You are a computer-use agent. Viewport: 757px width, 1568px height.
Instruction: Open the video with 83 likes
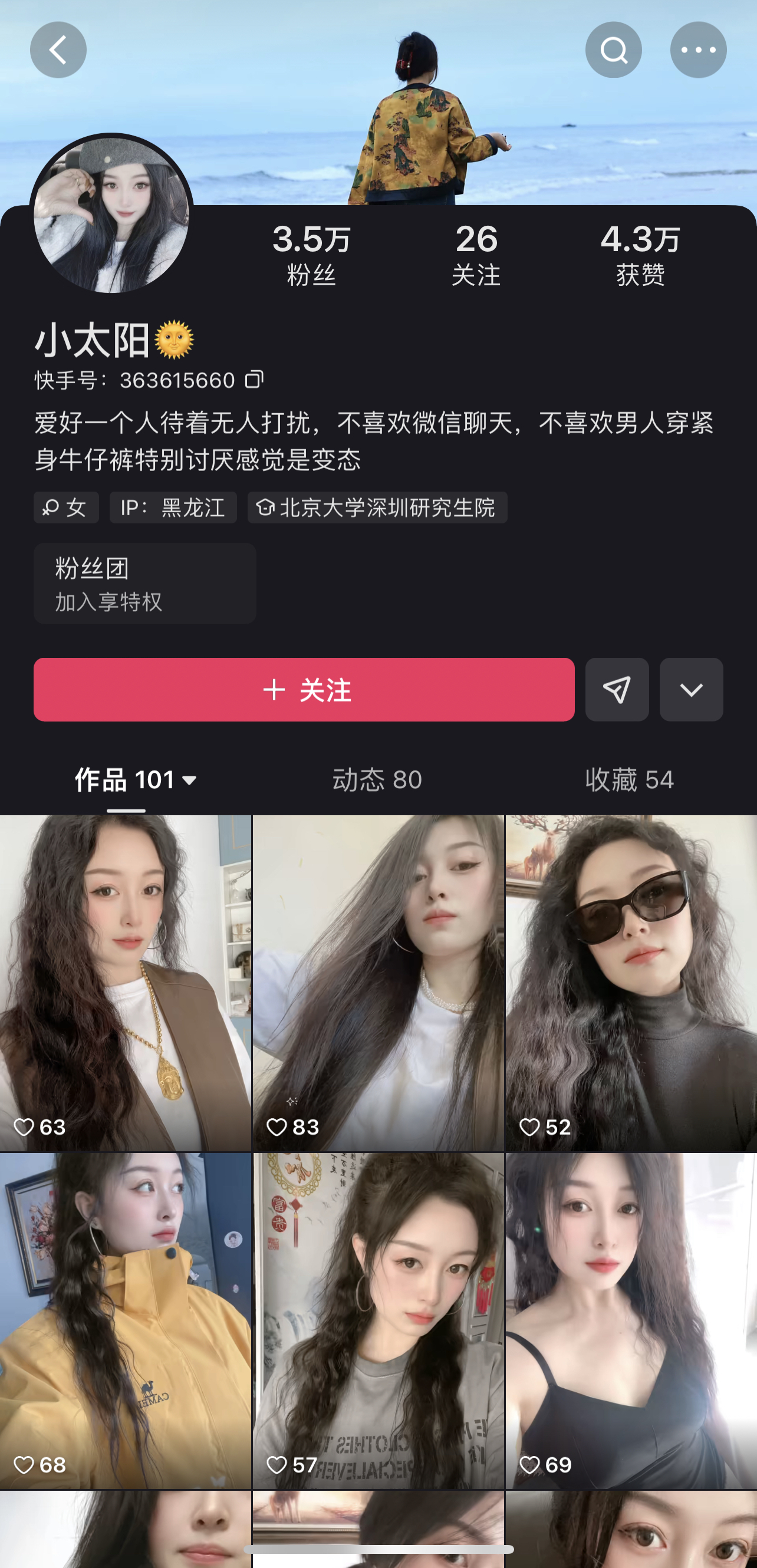point(378,983)
